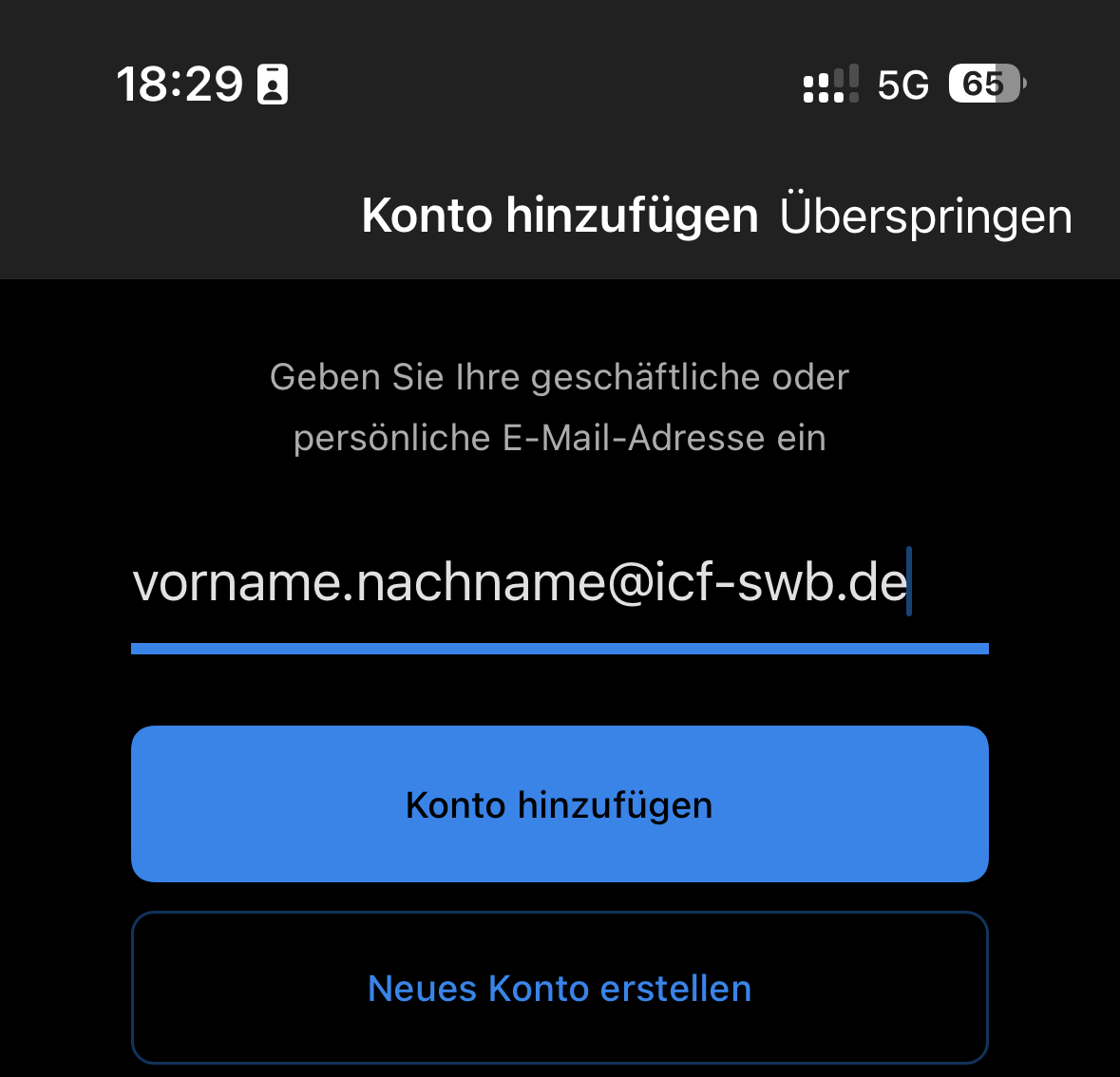Focus the email address text field

(x=559, y=582)
